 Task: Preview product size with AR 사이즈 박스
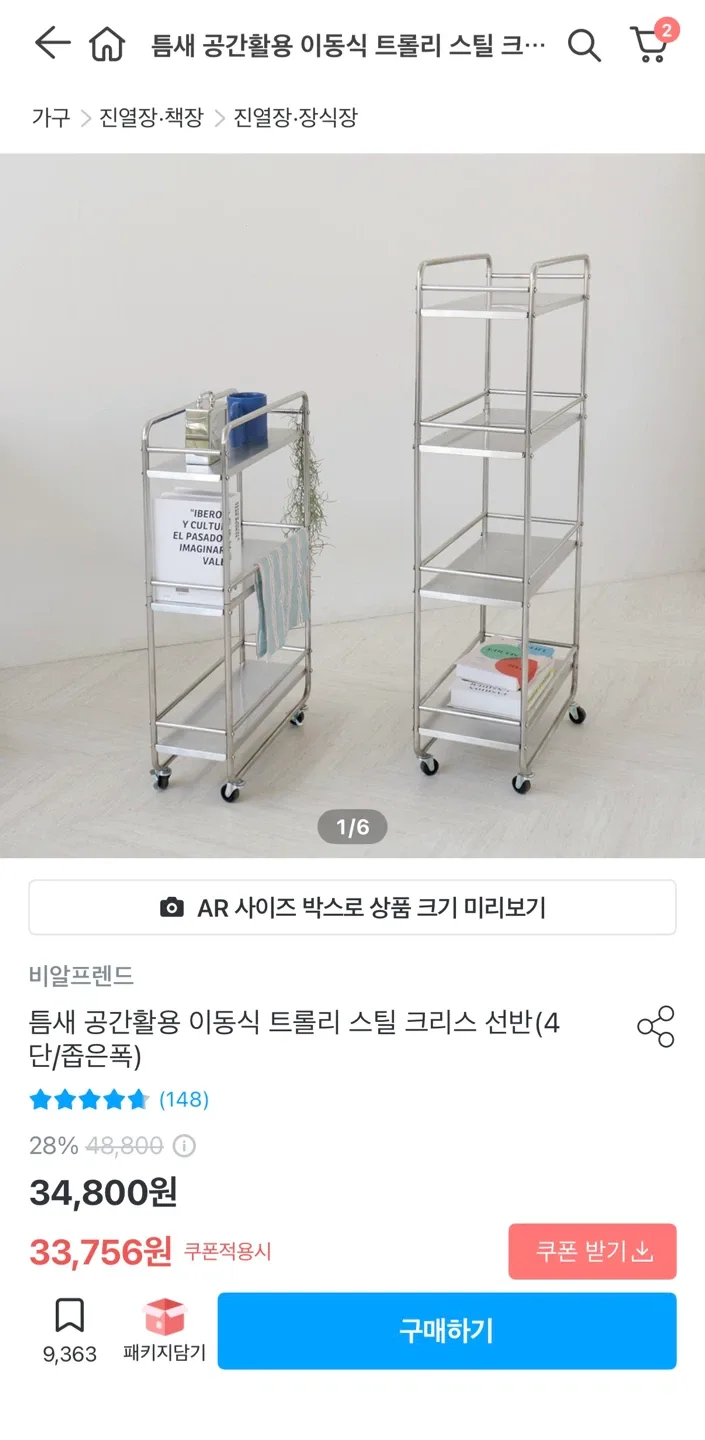point(352,908)
